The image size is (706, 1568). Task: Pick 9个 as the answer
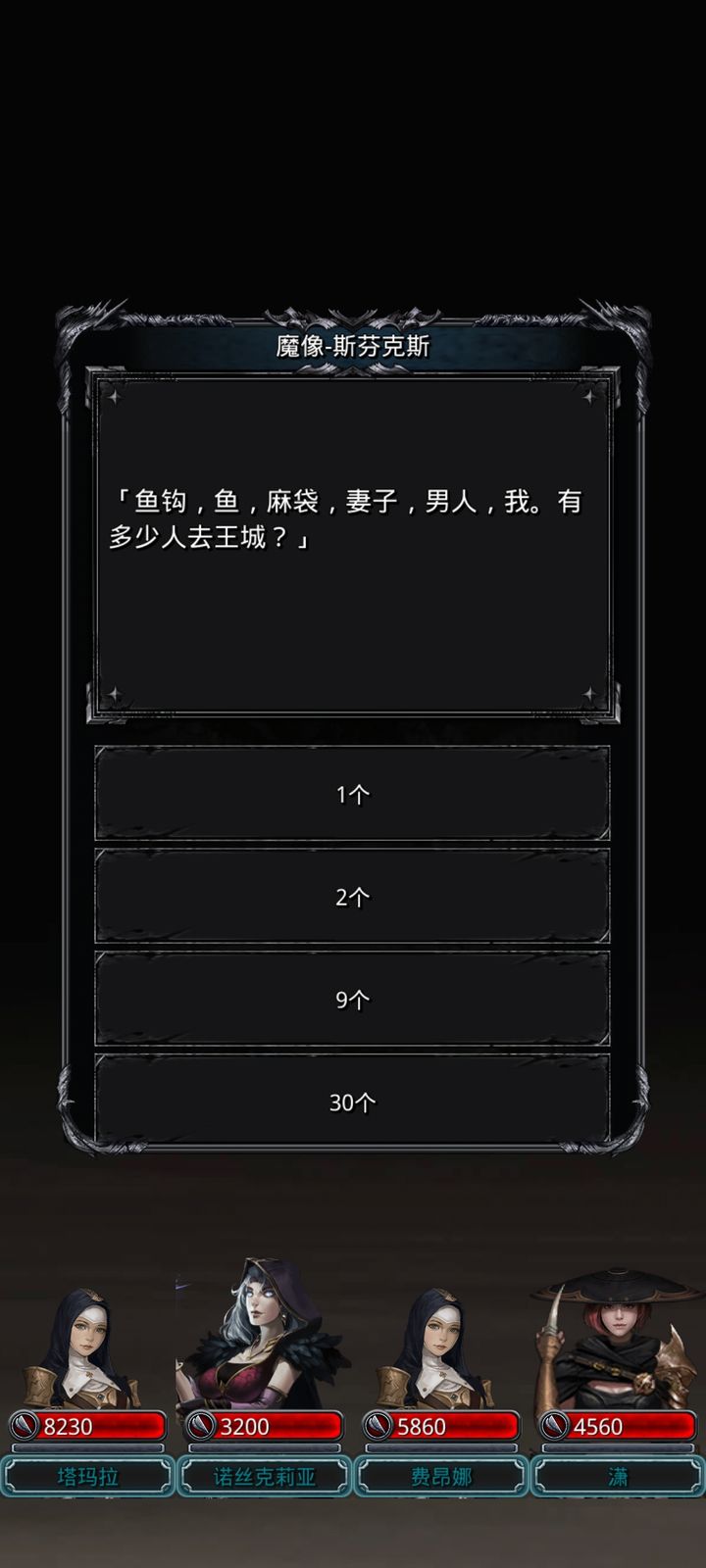pos(352,1000)
